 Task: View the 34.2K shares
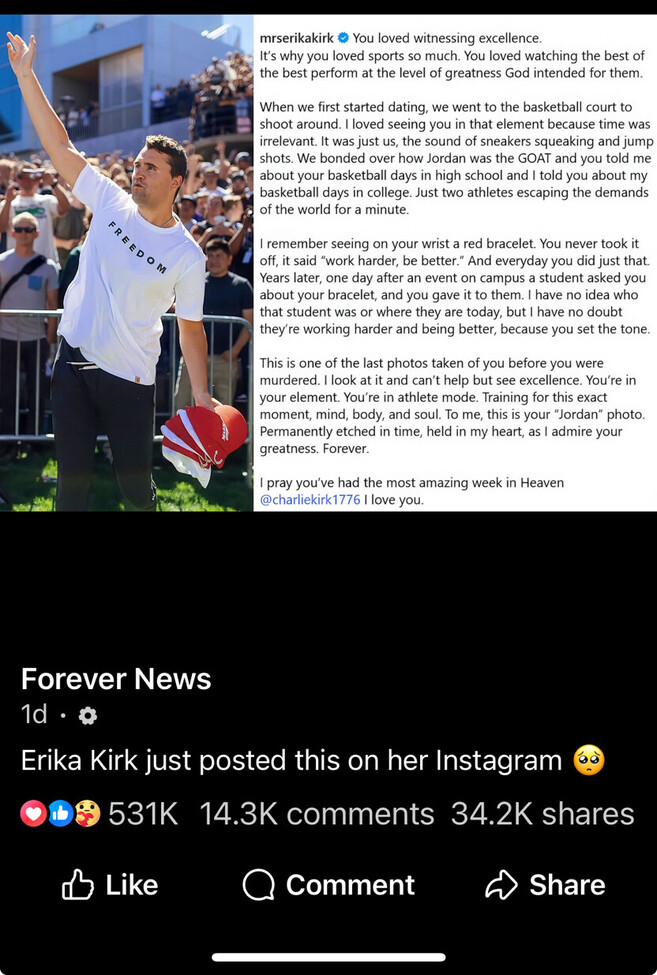[x=542, y=814]
